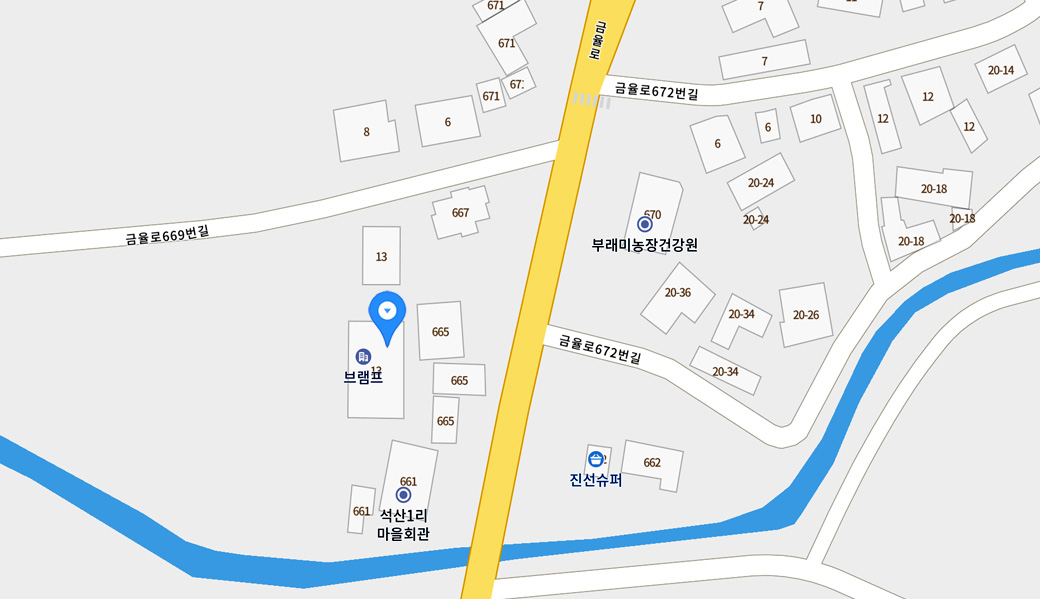Open the 부래미농장건강원 place marker
Screen dimensions: 1040x599
click(645, 224)
